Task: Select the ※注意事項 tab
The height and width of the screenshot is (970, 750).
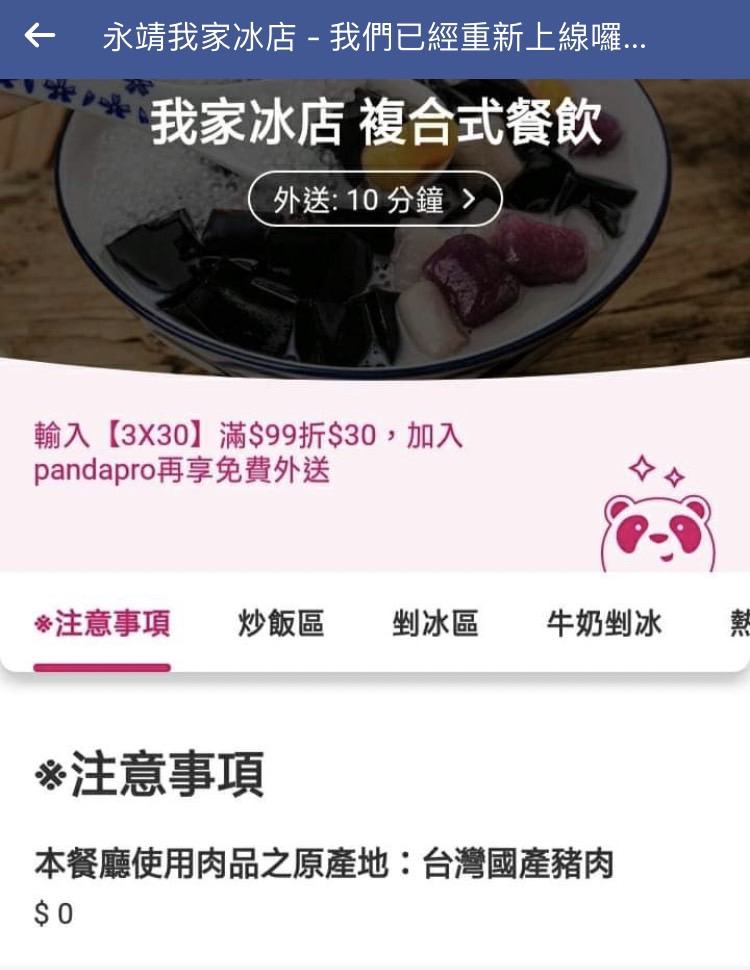Action: click(102, 625)
